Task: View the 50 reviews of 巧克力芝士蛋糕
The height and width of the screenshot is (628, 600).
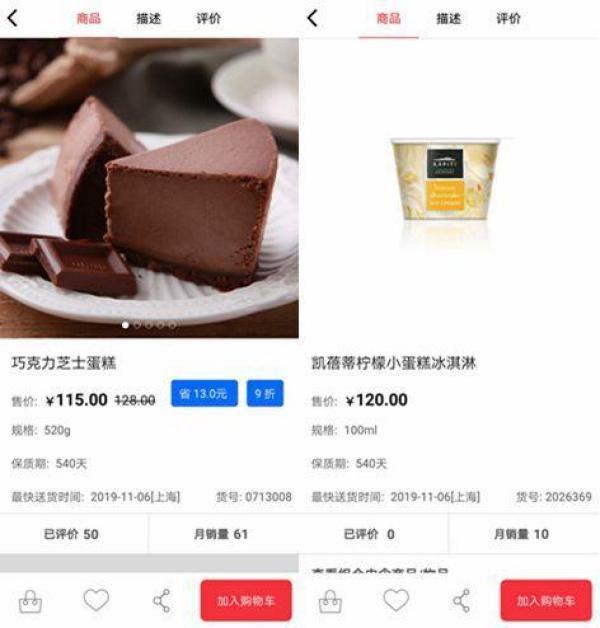Action: [72, 534]
